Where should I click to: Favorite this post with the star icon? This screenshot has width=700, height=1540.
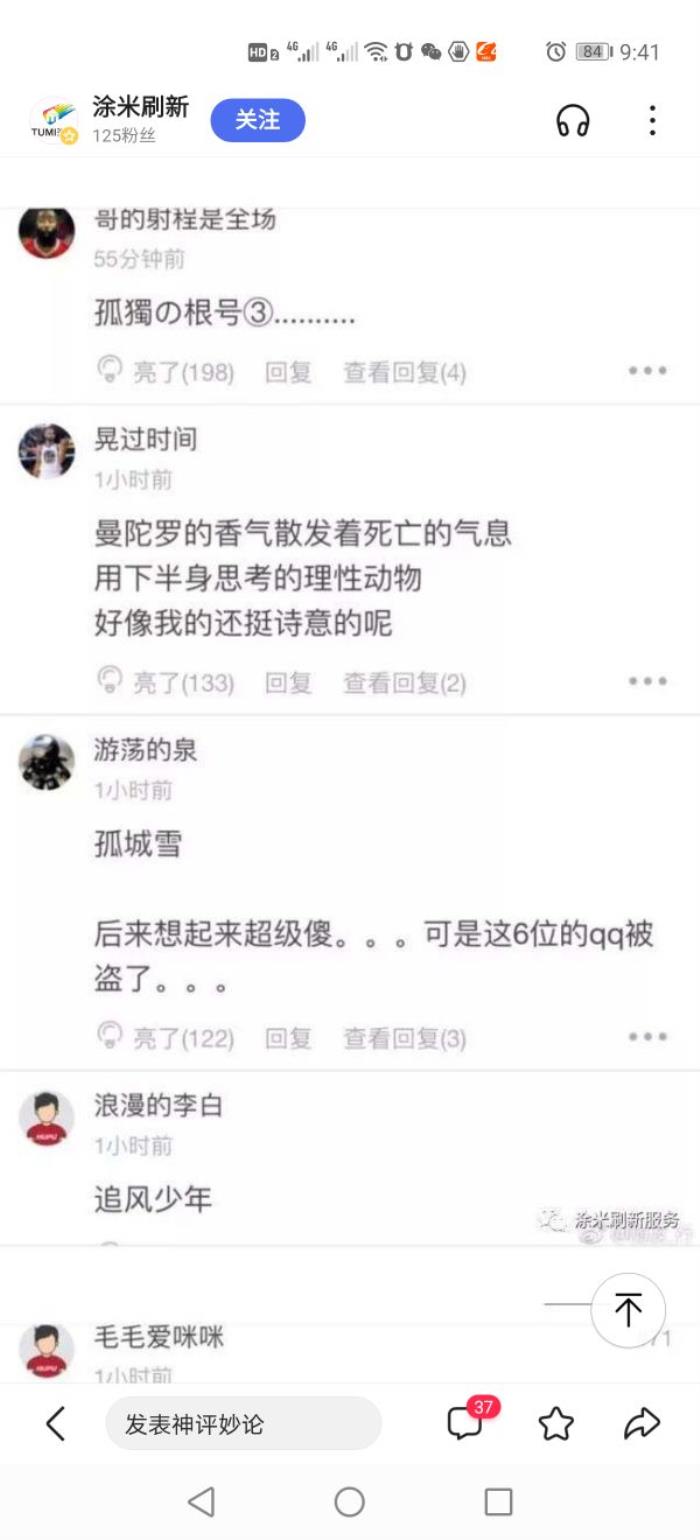(556, 1423)
